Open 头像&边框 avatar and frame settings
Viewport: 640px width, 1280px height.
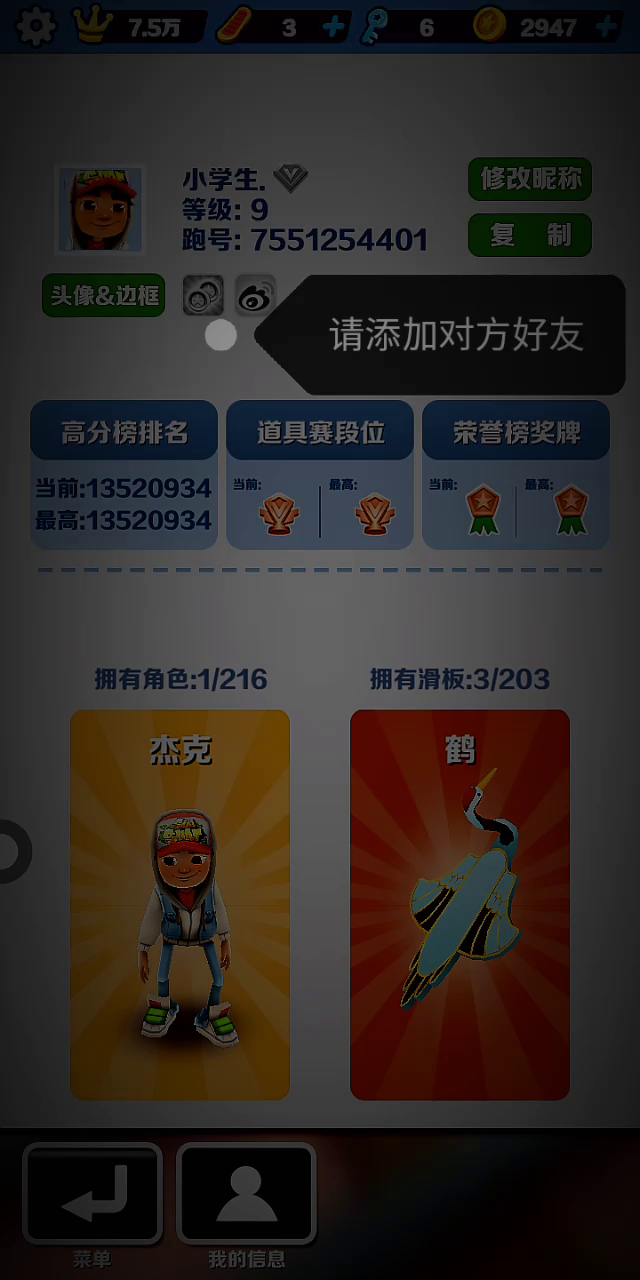point(104,296)
